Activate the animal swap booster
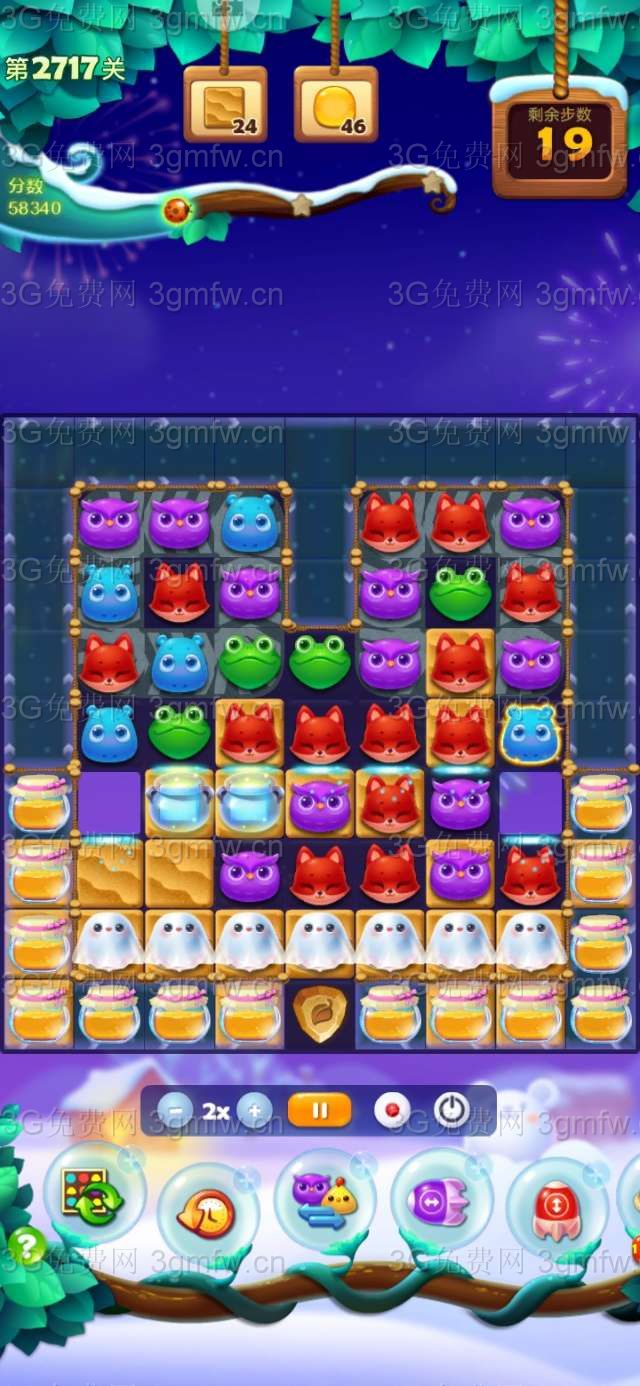 pos(324,1199)
